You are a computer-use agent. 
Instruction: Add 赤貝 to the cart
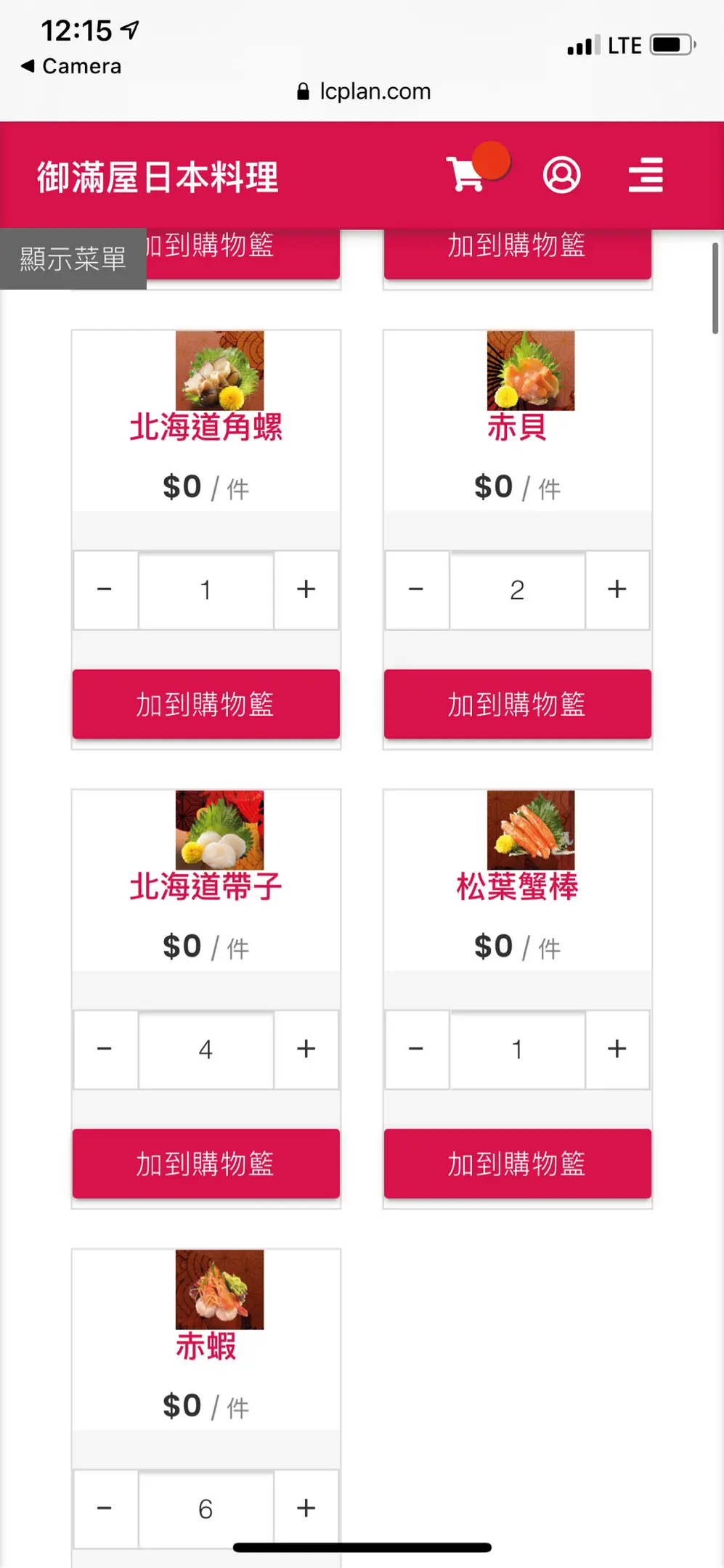click(x=517, y=704)
